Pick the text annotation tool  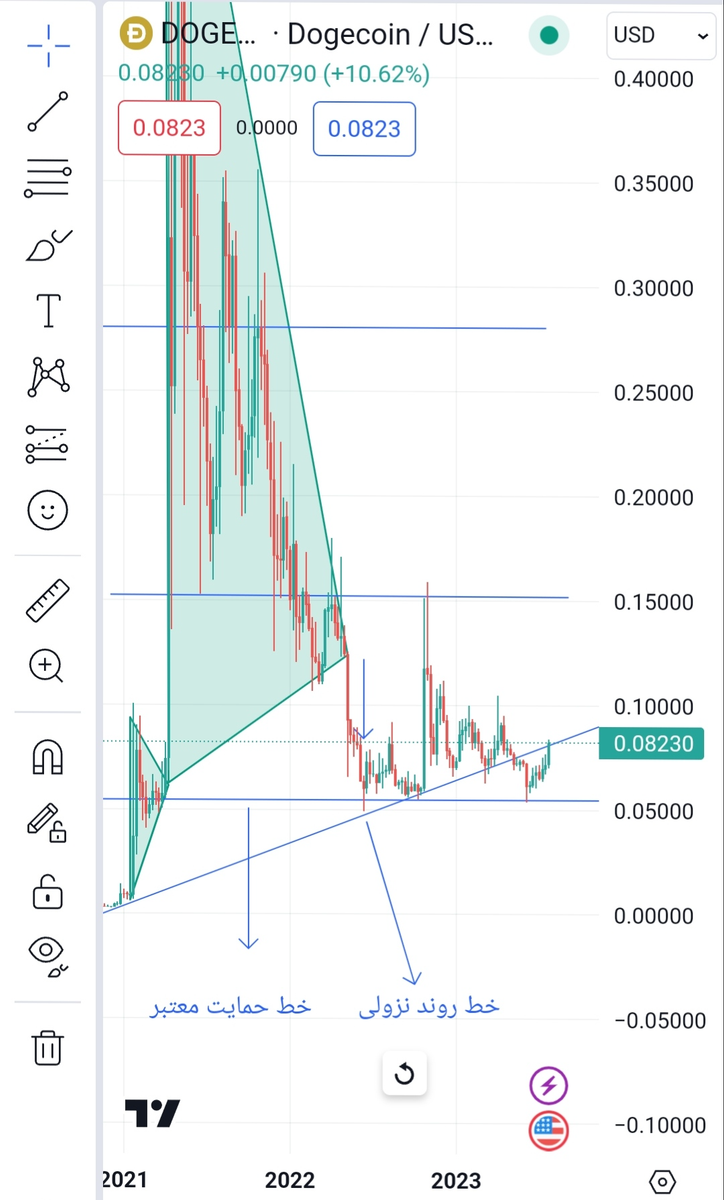point(48,312)
